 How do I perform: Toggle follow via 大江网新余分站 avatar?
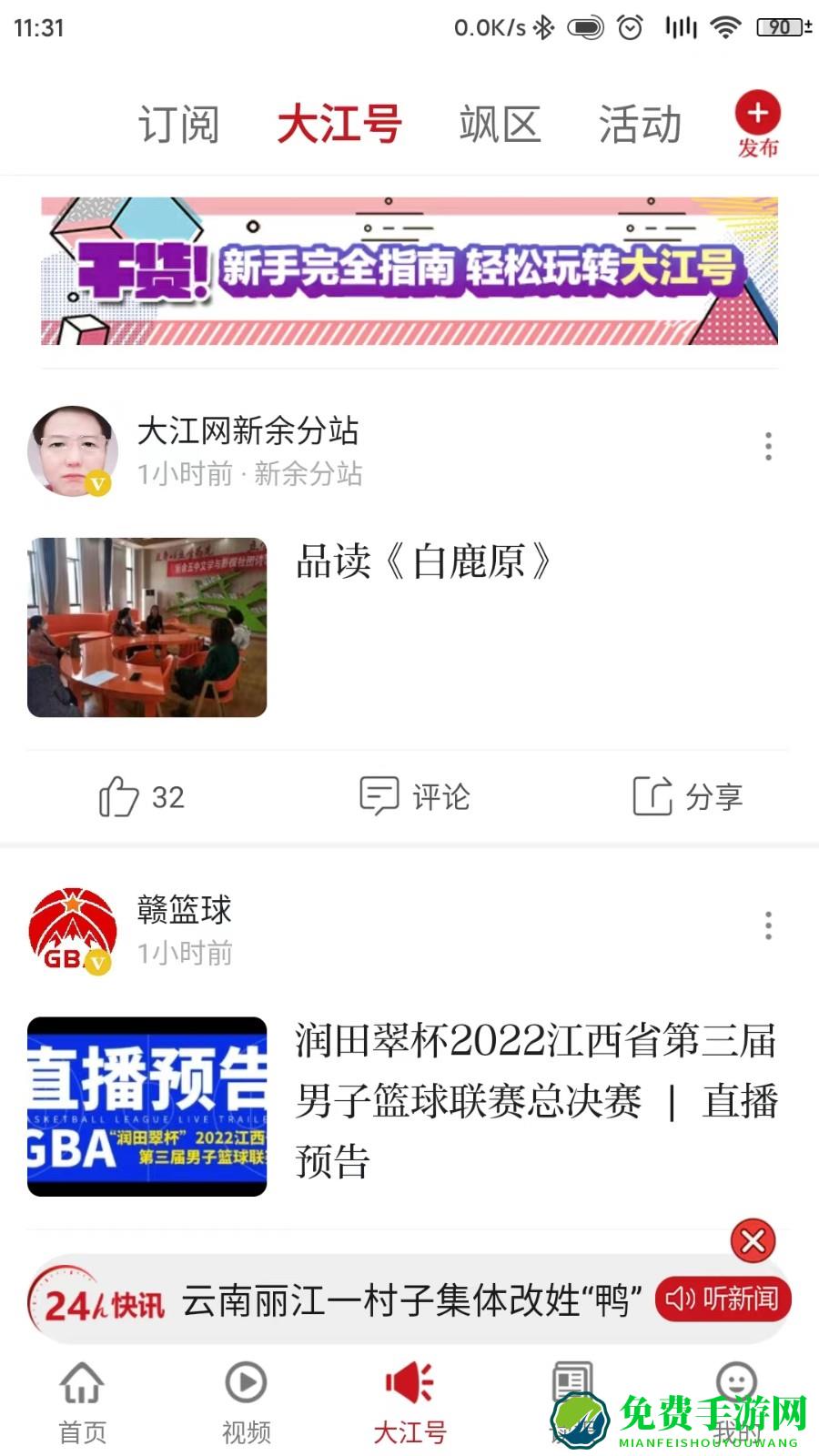(x=72, y=450)
